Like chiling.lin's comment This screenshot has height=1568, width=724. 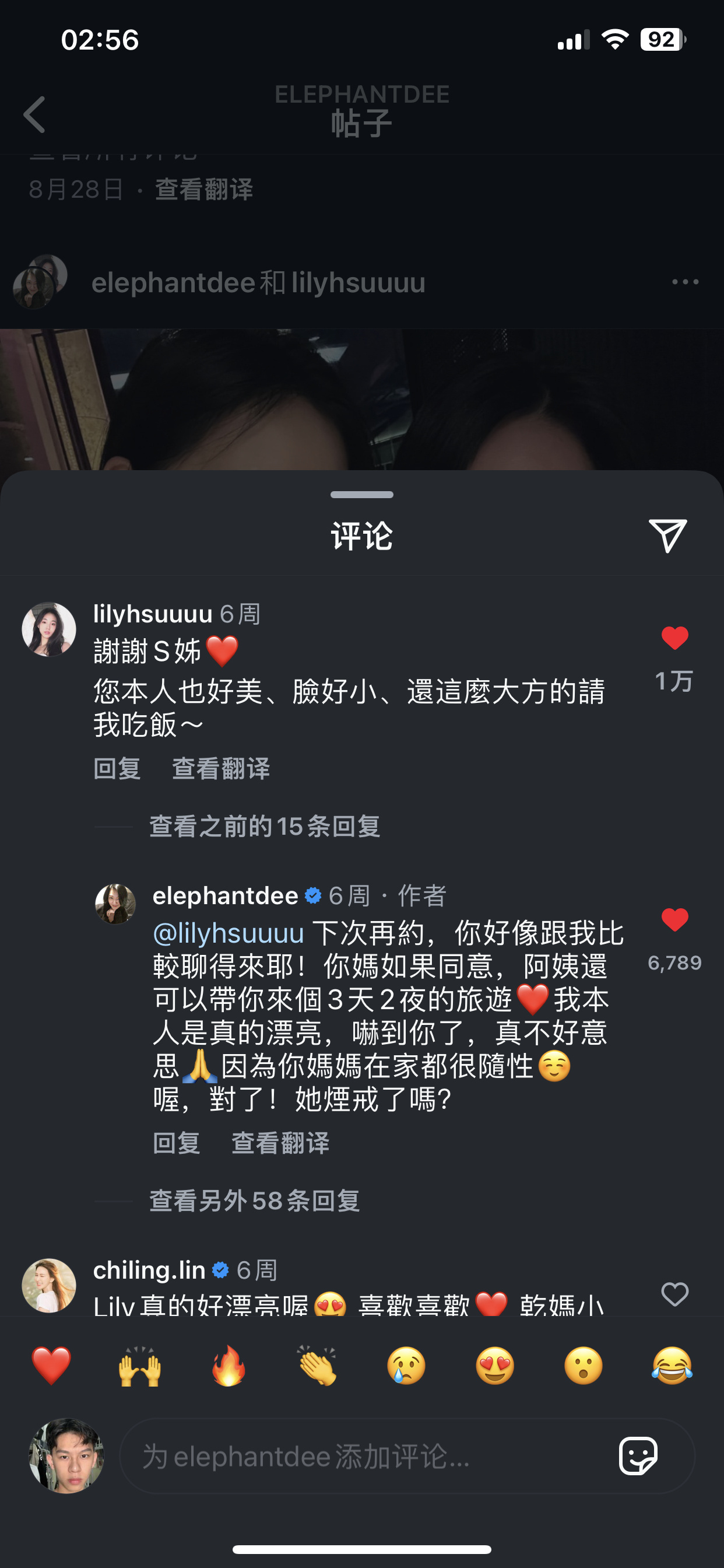[x=674, y=1293]
